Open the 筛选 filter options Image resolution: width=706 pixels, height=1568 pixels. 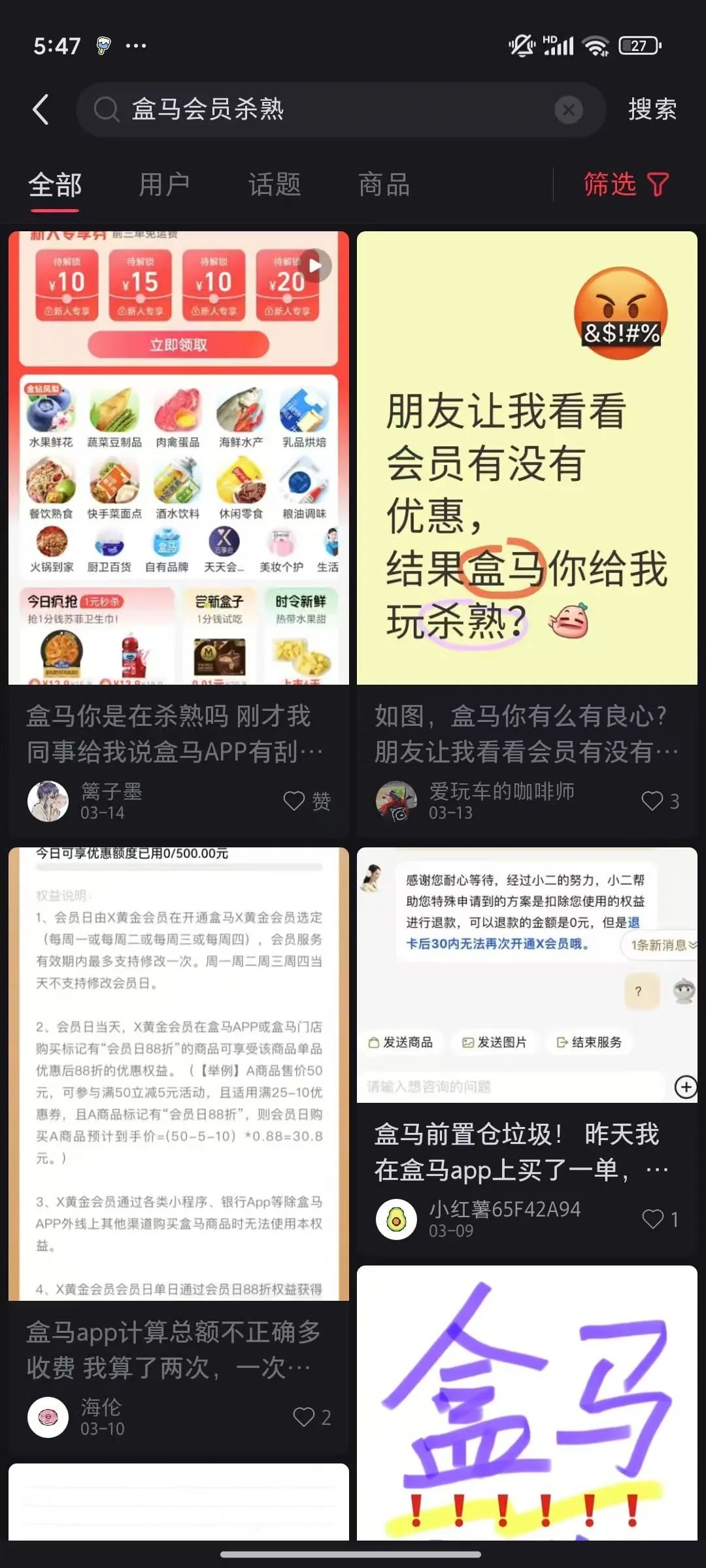pyautogui.click(x=626, y=185)
